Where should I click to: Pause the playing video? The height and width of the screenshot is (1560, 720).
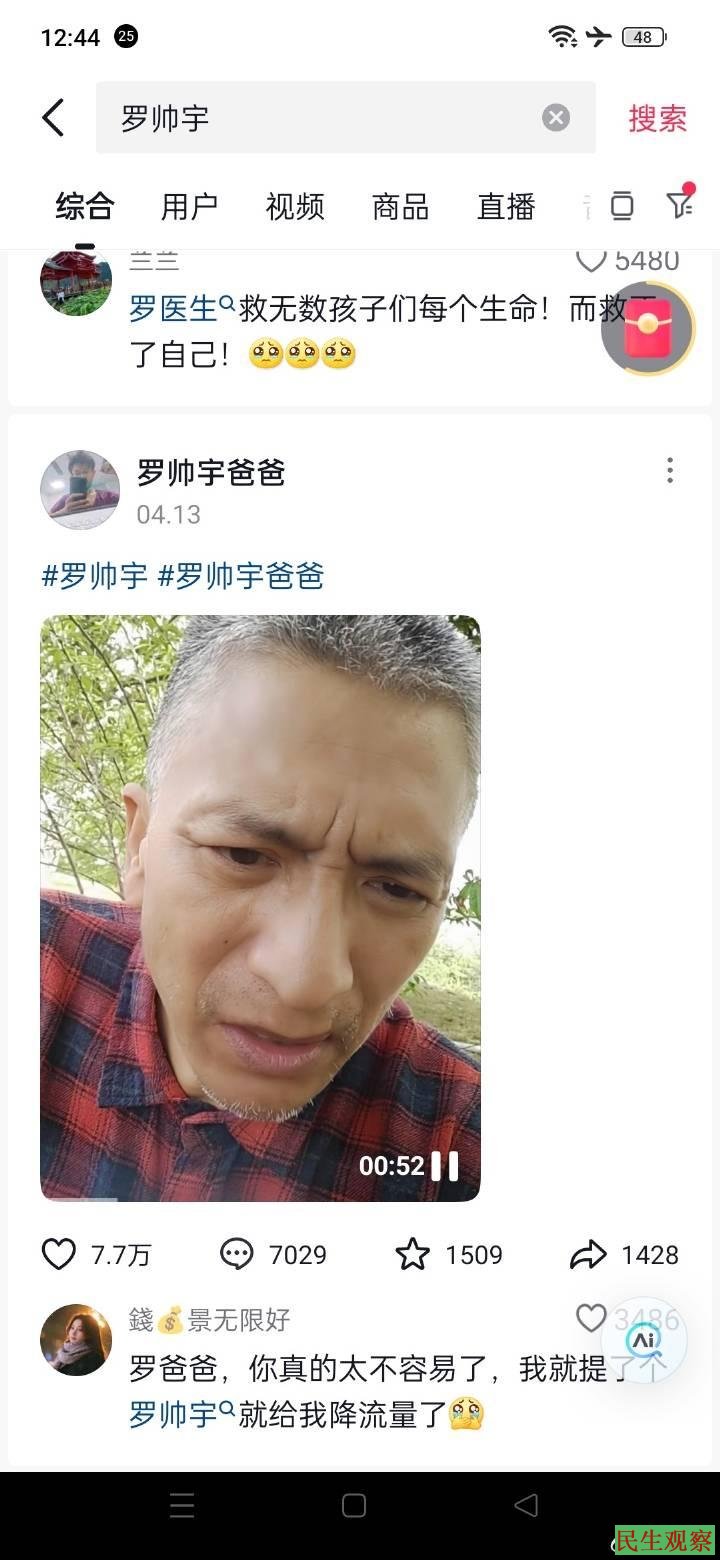[x=445, y=1166]
